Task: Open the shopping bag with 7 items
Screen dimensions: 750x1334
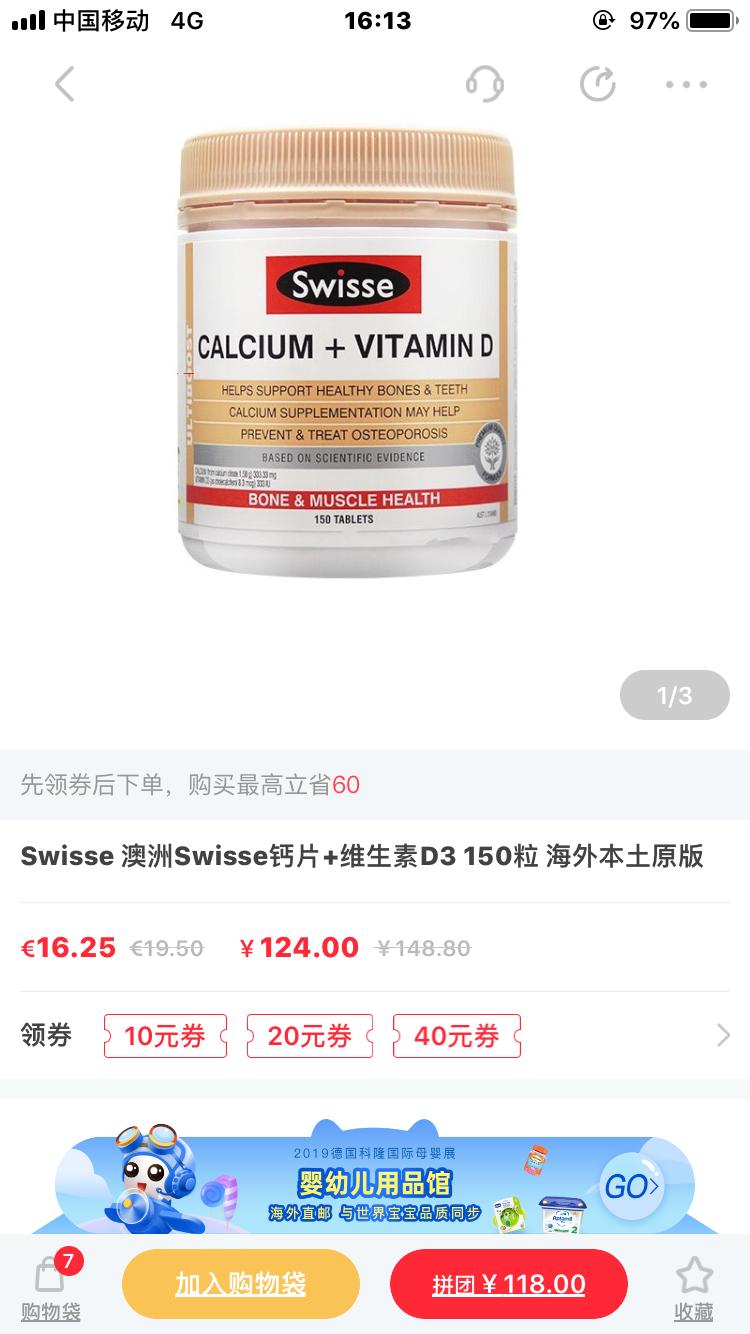Action: (47, 1284)
